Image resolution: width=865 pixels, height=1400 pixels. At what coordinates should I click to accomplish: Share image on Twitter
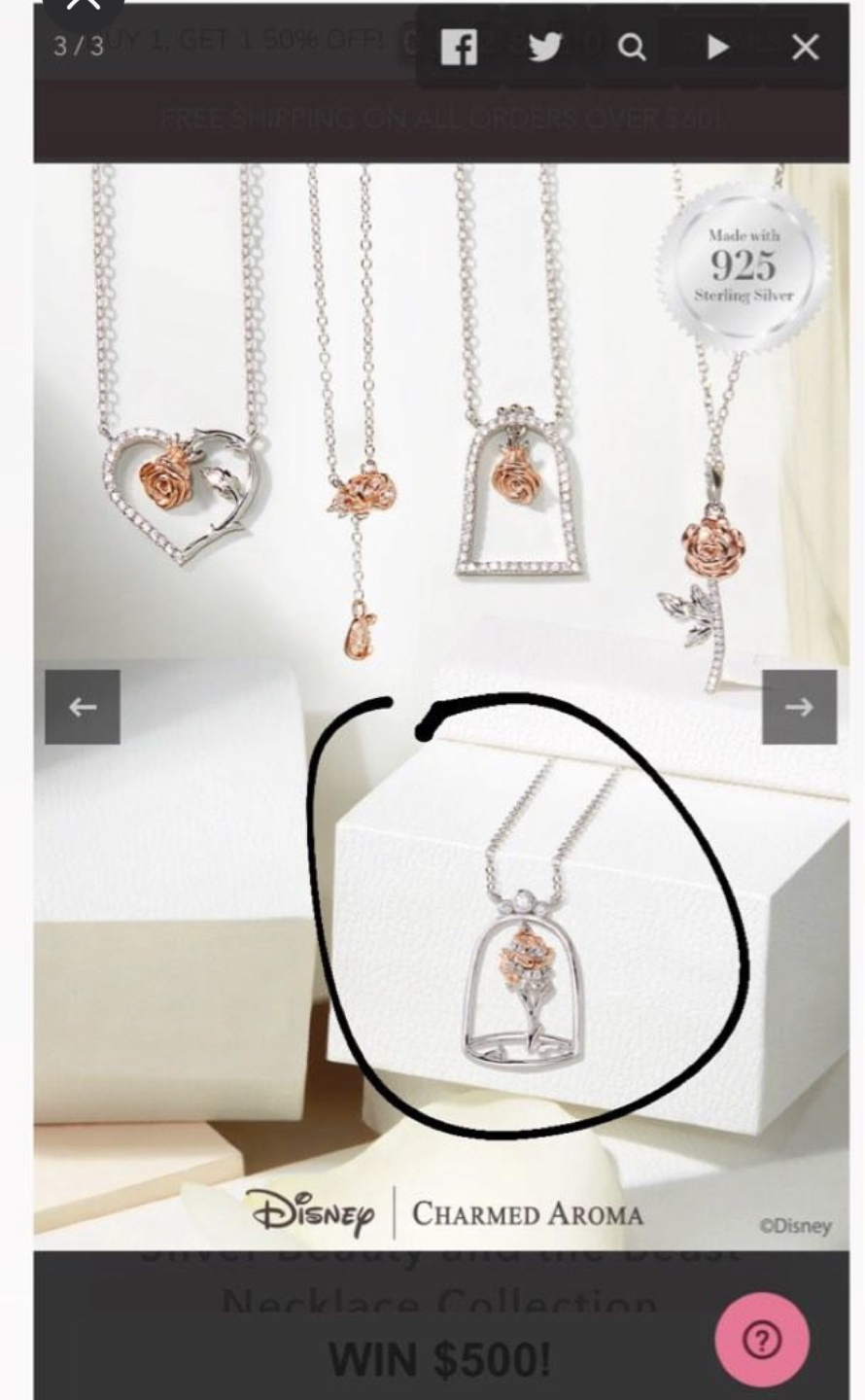tap(544, 47)
